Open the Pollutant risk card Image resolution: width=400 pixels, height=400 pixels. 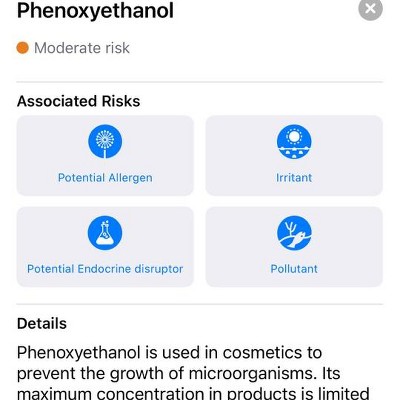[294, 247]
